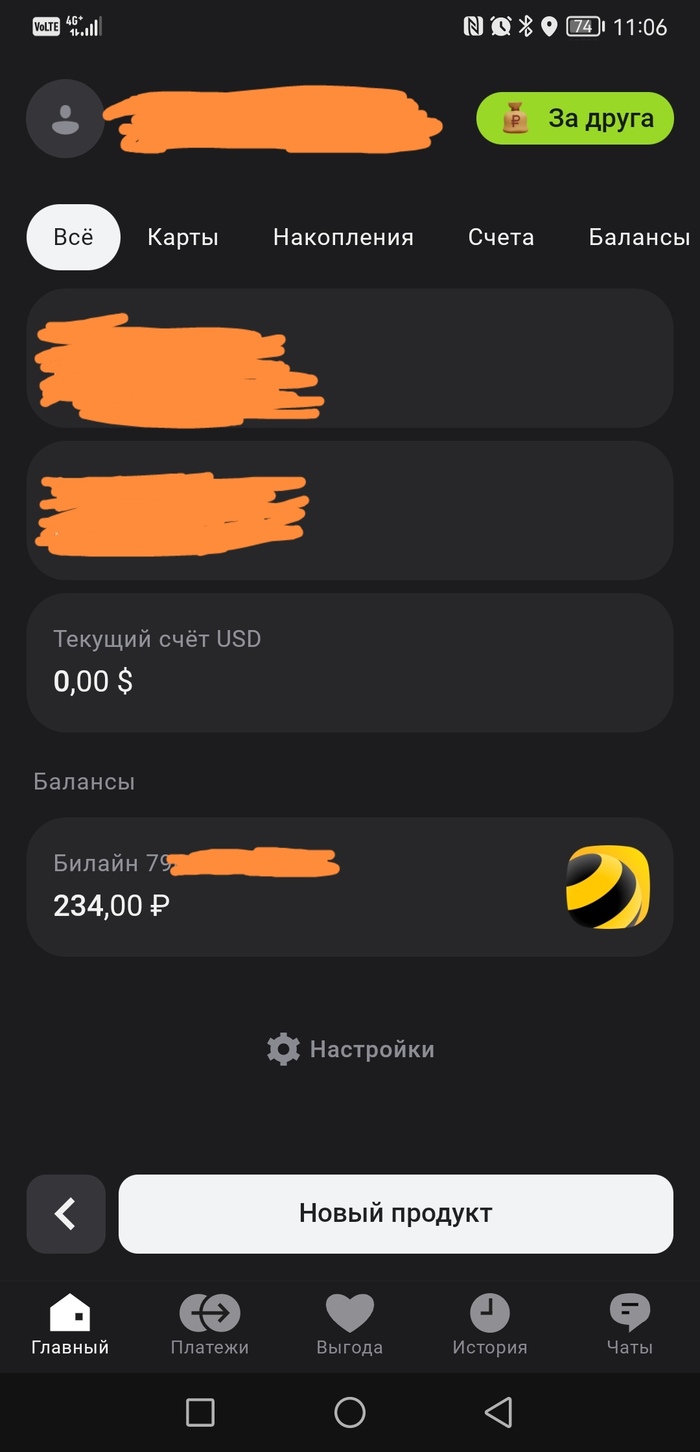View the История tab
Viewport: 700px width, 1452px height.
(490, 1324)
